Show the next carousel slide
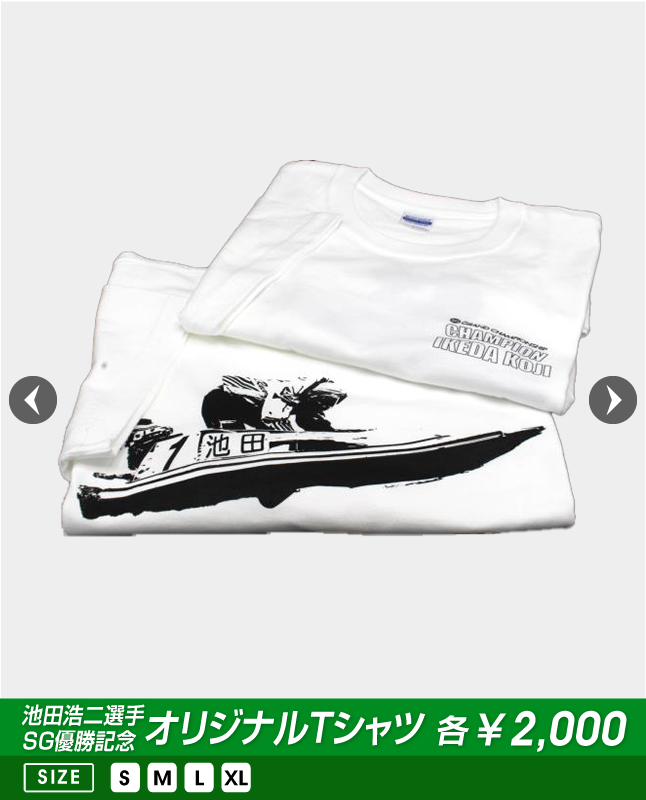Image resolution: width=646 pixels, height=800 pixels. [x=612, y=401]
